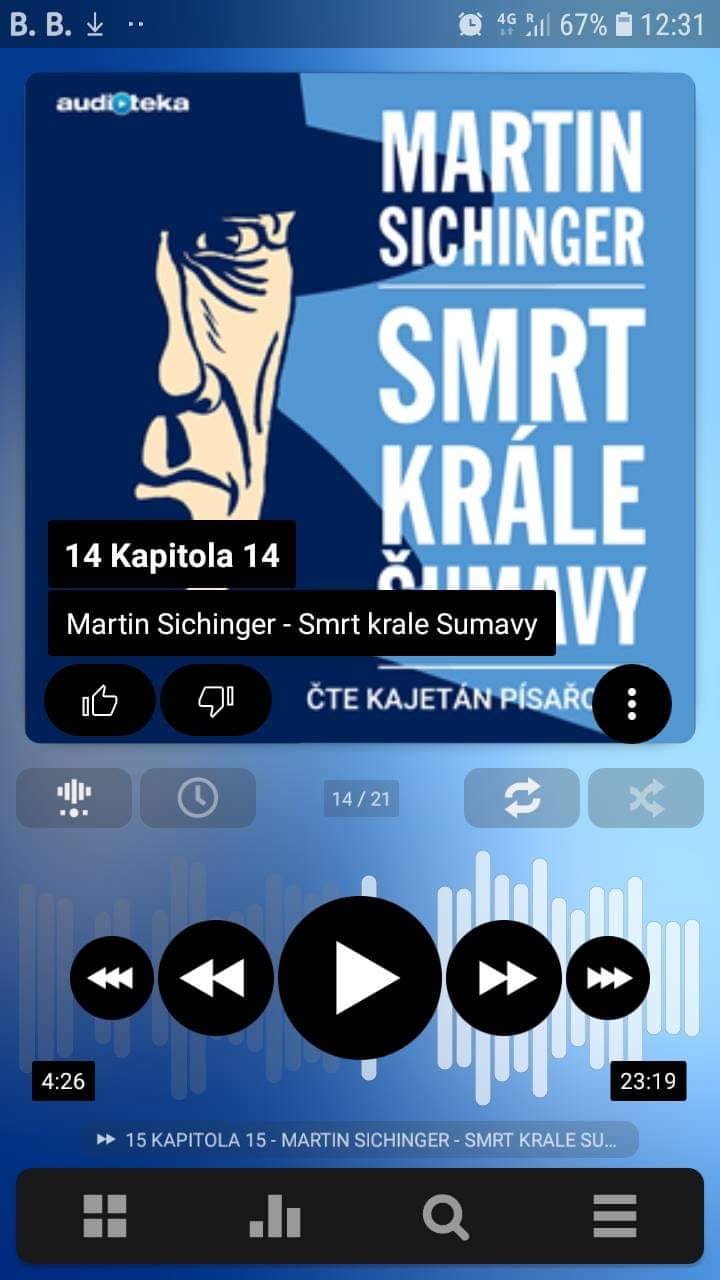Tap the next-up 15 Kapitola 15 label
This screenshot has width=720, height=1280.
360,1139
